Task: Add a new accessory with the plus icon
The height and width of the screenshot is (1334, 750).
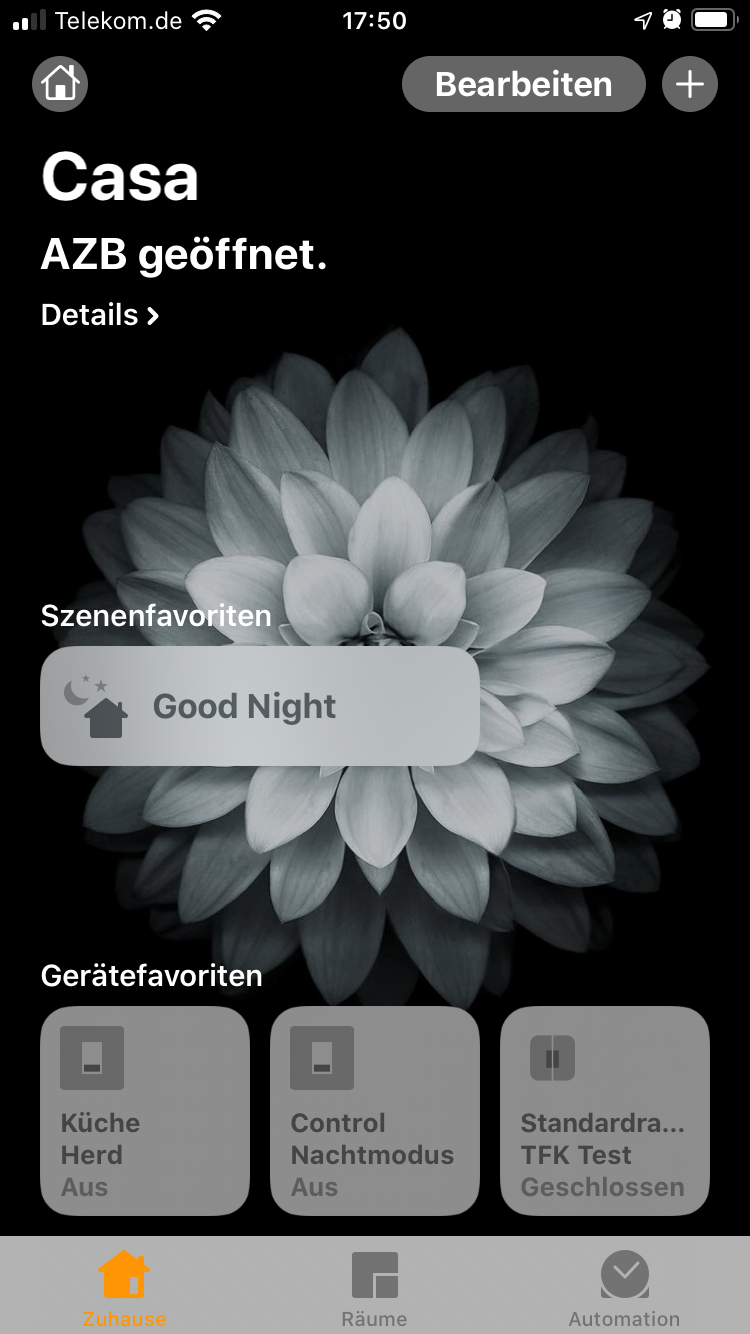Action: pos(690,84)
